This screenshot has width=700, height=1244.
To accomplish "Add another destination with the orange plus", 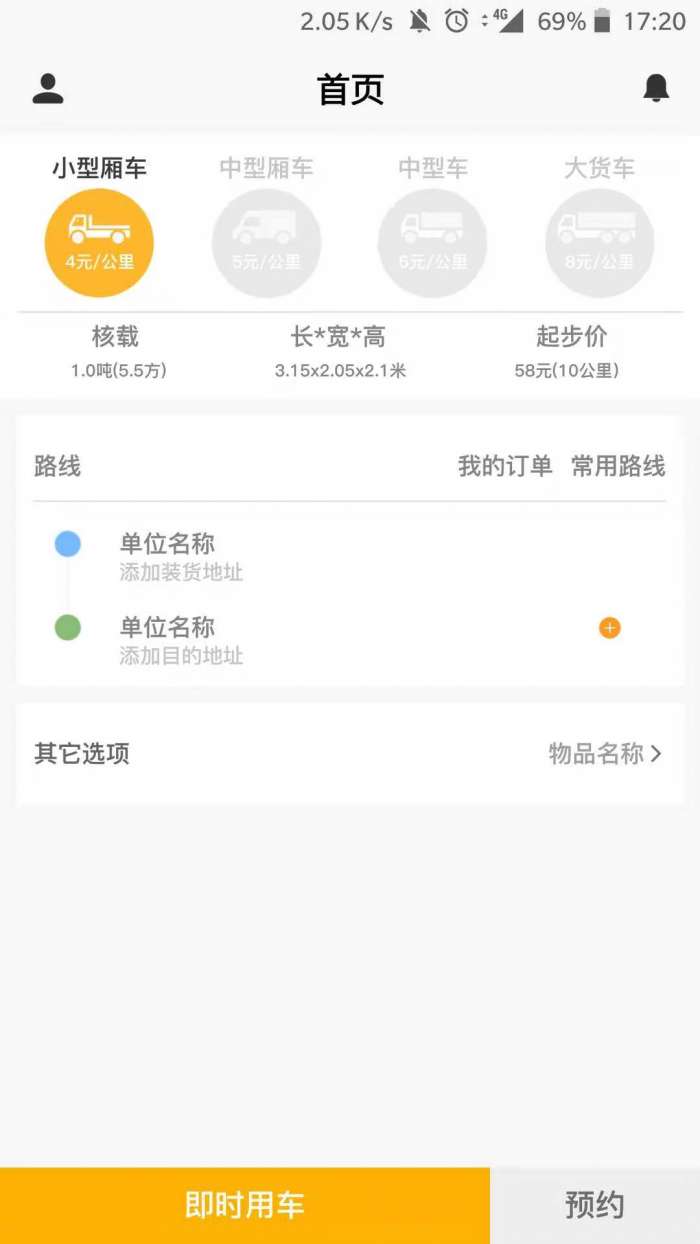I will point(610,628).
